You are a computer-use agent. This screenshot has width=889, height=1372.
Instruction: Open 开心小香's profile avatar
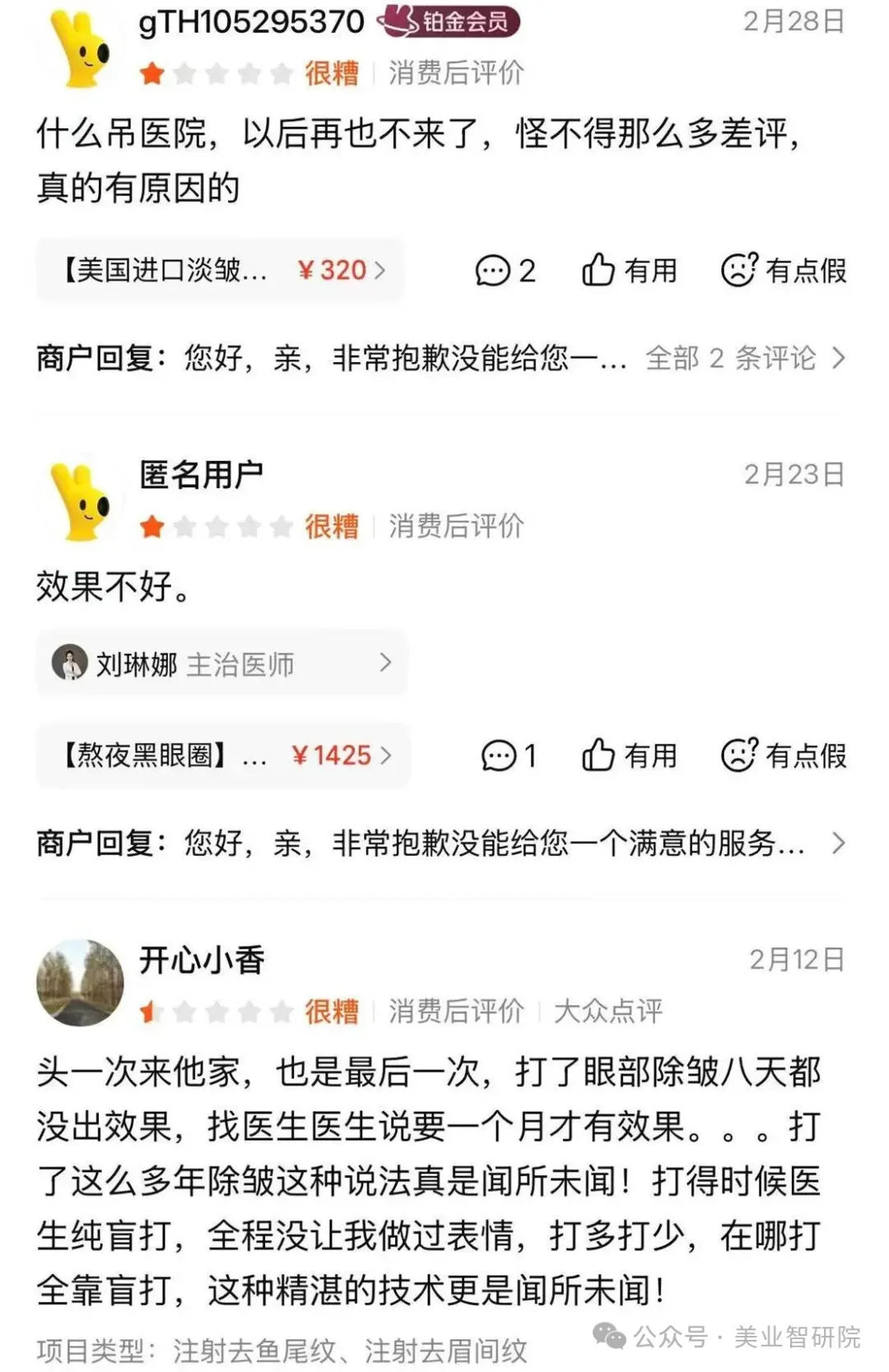point(80,982)
